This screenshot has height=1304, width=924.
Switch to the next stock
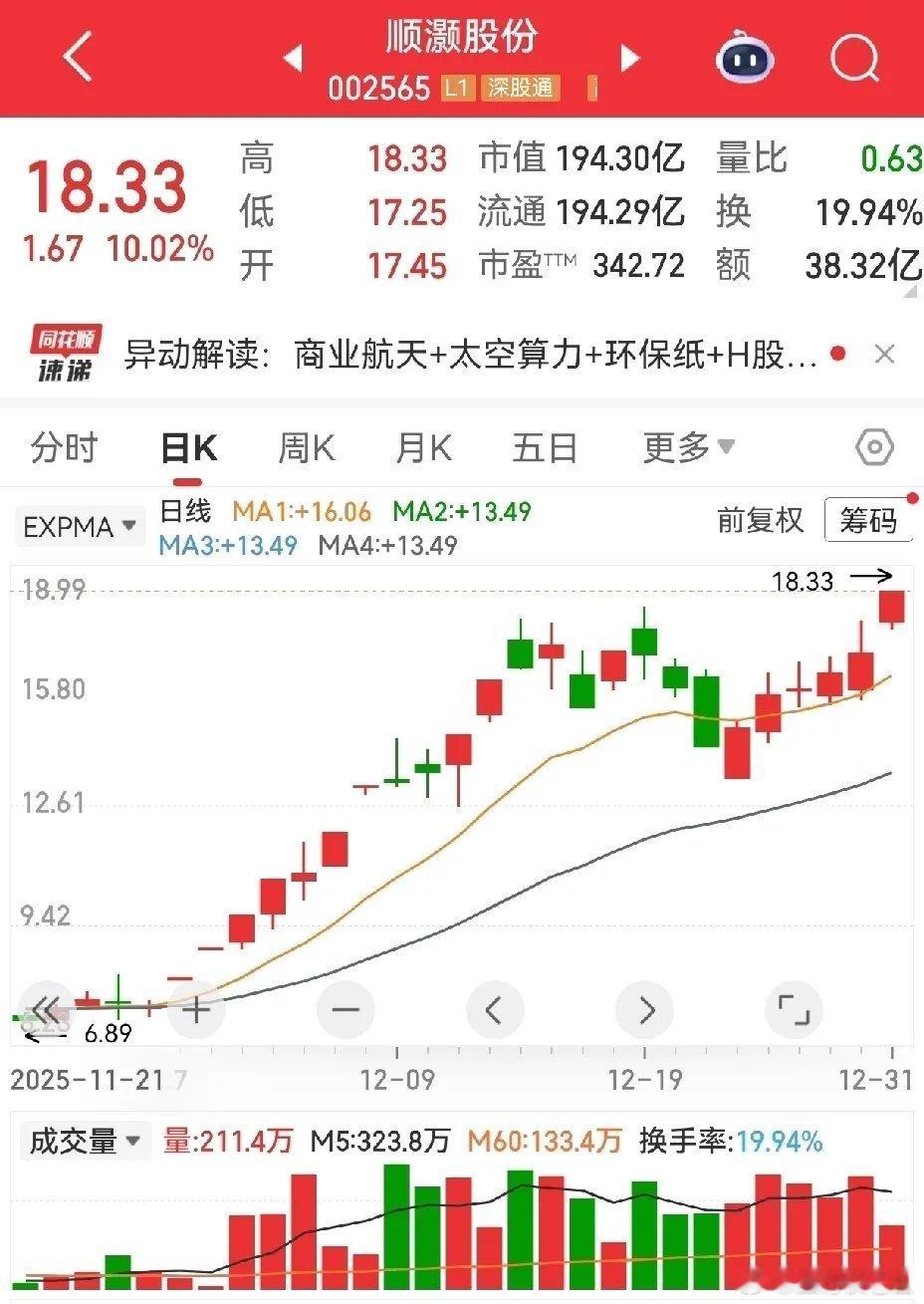pos(629,59)
